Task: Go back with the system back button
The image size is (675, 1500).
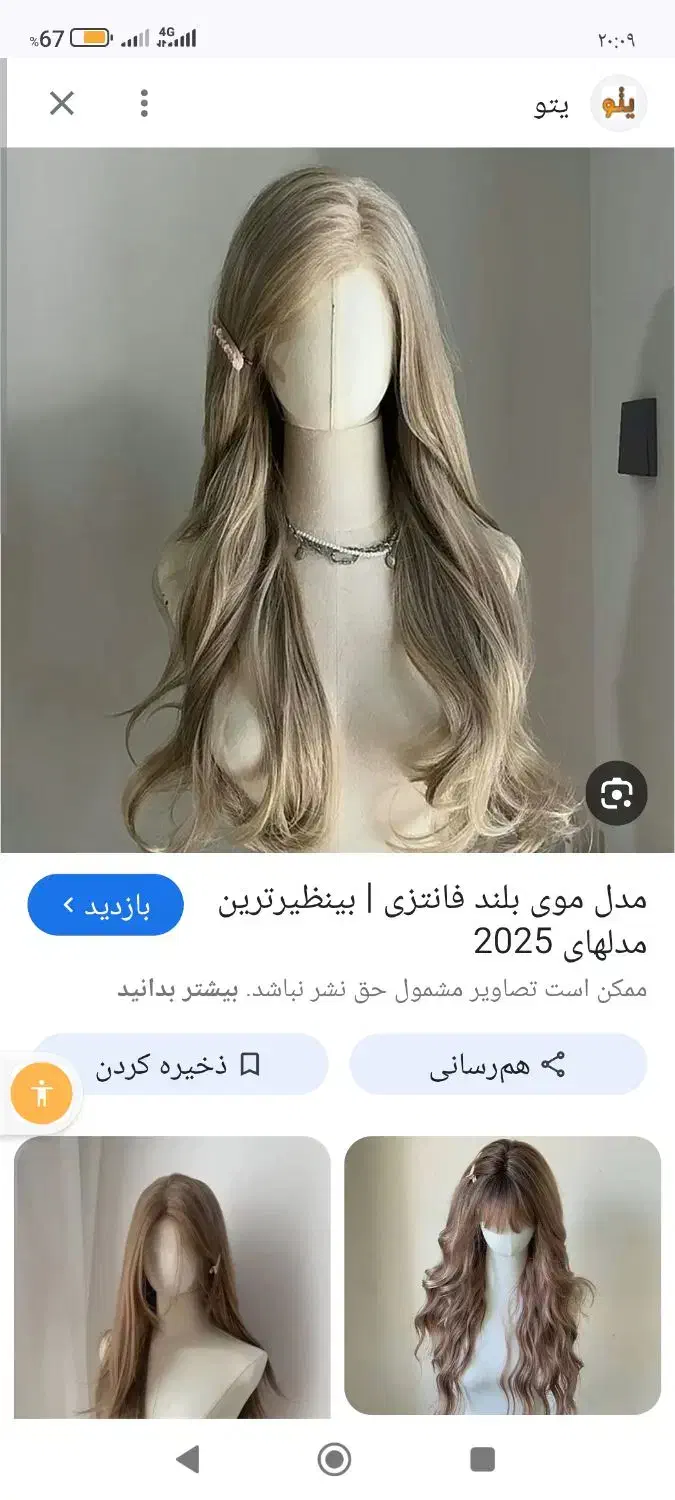Action: coord(187,1460)
